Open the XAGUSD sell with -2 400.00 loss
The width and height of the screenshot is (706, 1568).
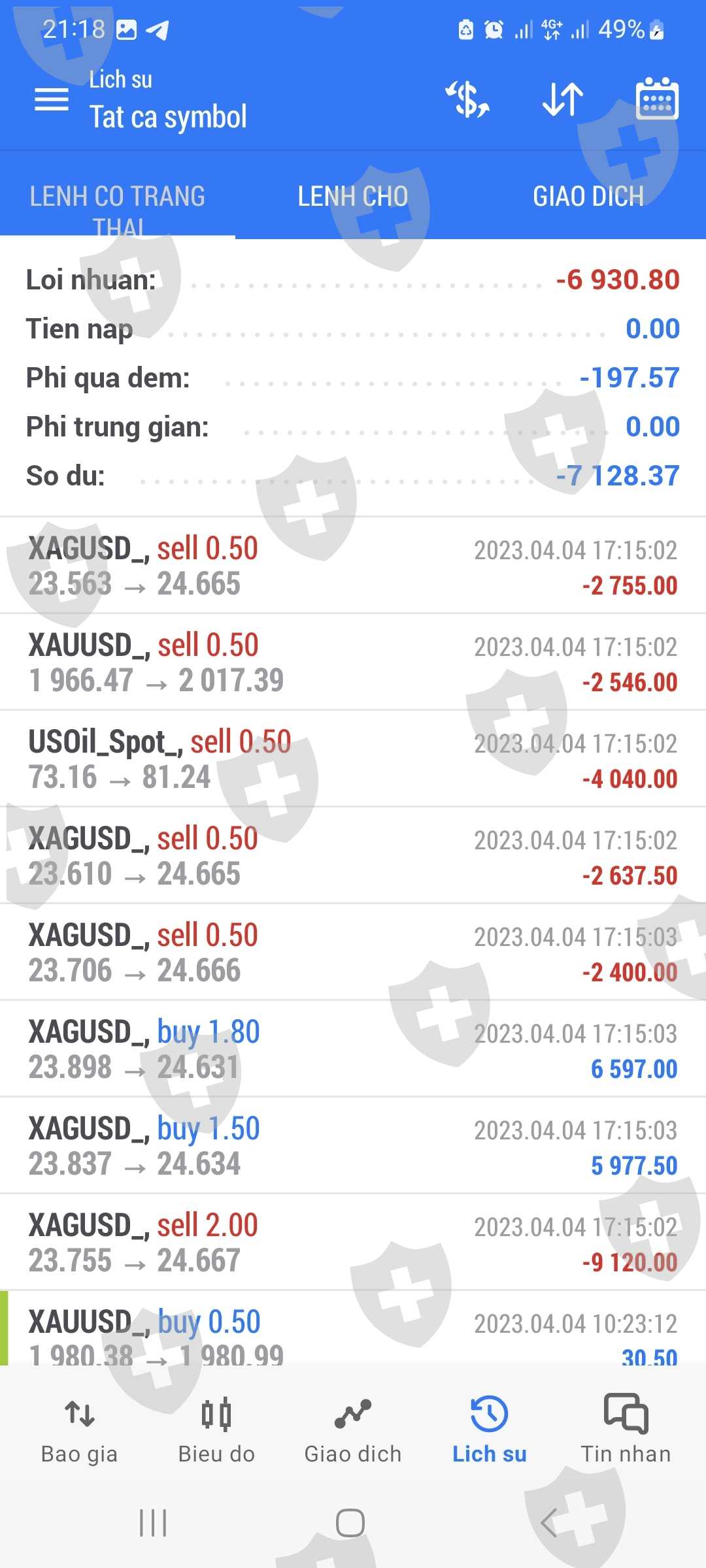click(x=353, y=953)
